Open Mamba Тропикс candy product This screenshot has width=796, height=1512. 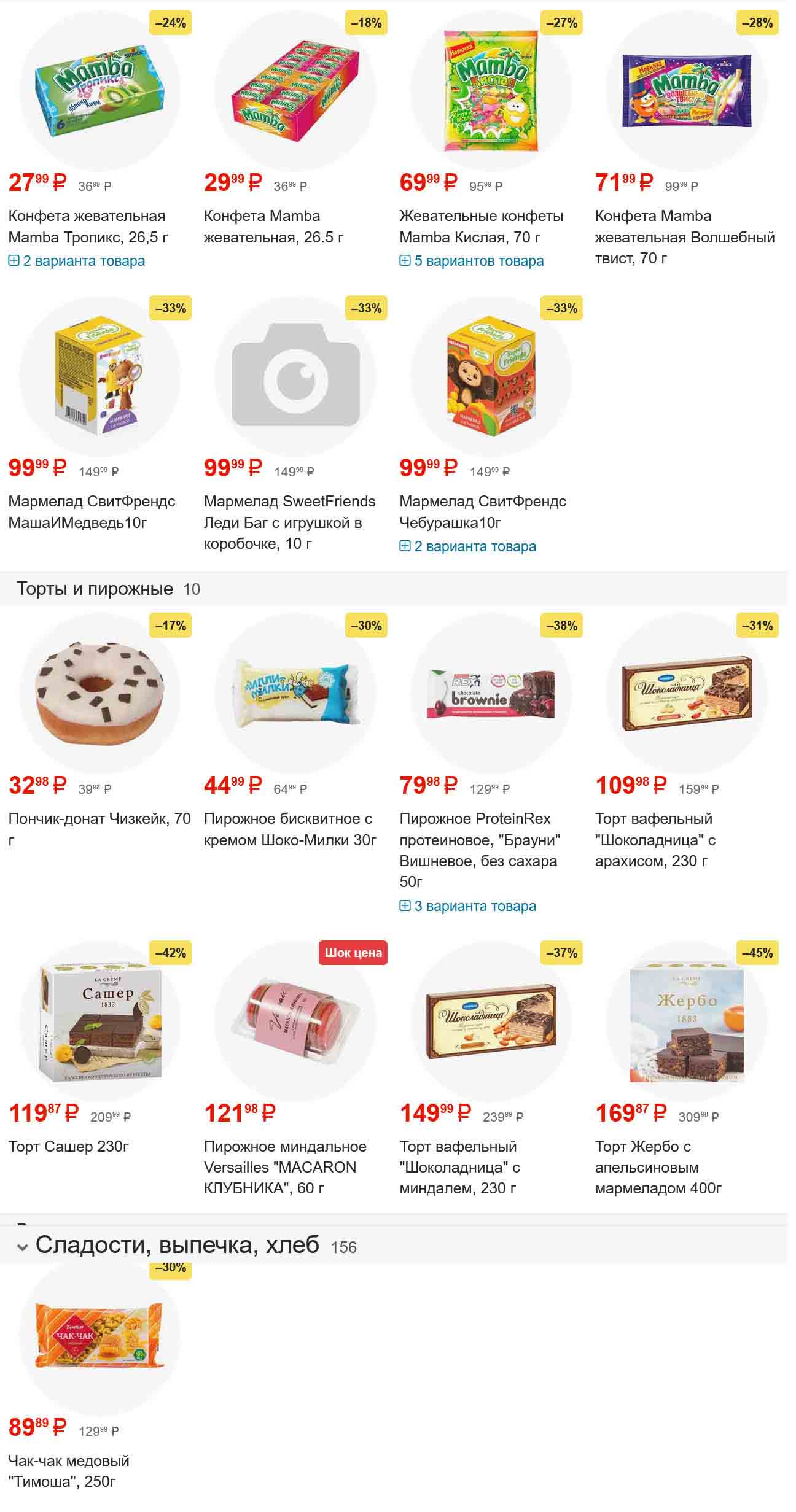pos(87,226)
